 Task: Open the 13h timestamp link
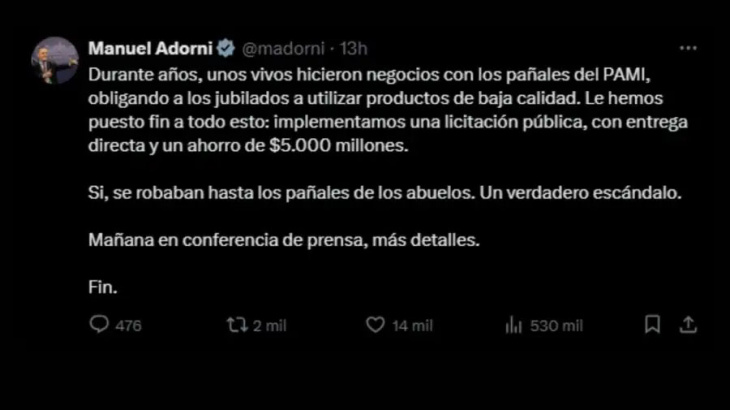pyautogui.click(x=354, y=48)
